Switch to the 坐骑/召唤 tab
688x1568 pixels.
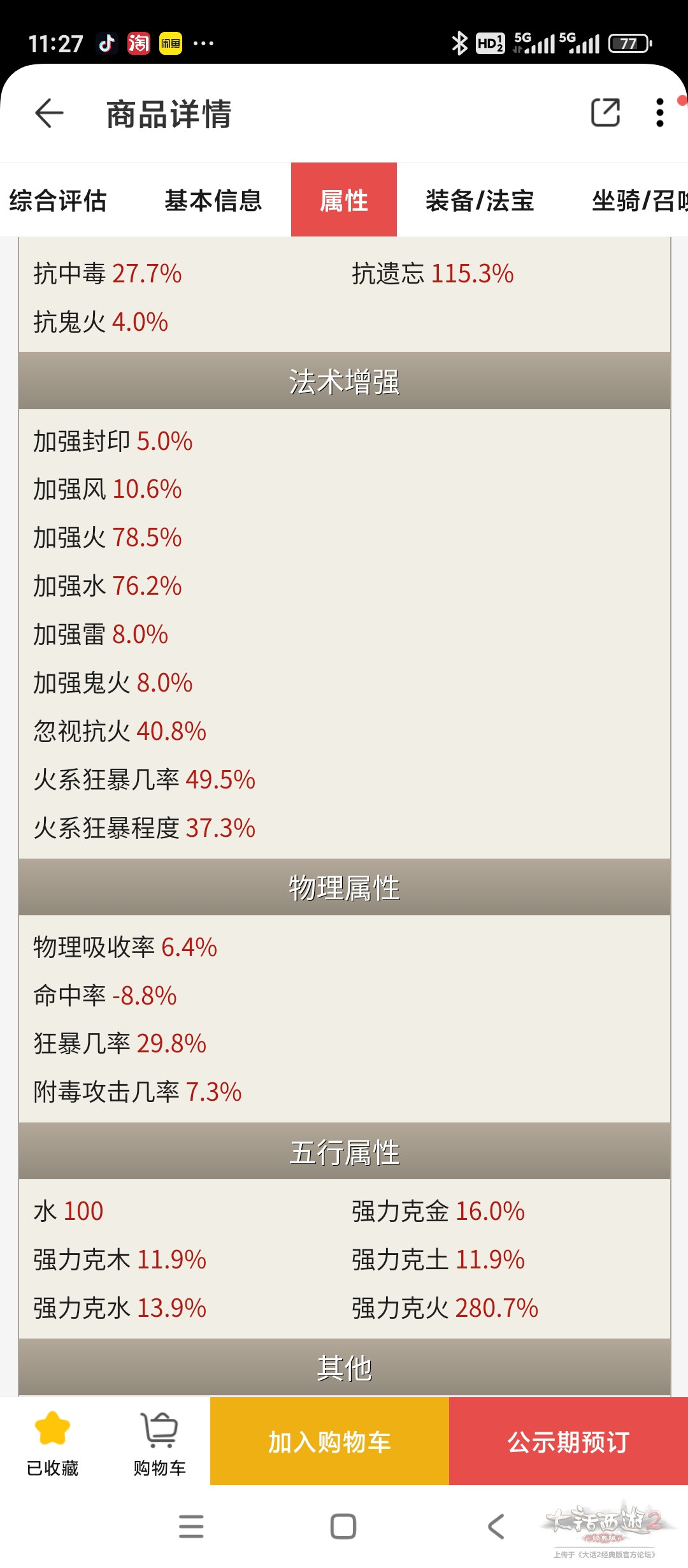(639, 200)
